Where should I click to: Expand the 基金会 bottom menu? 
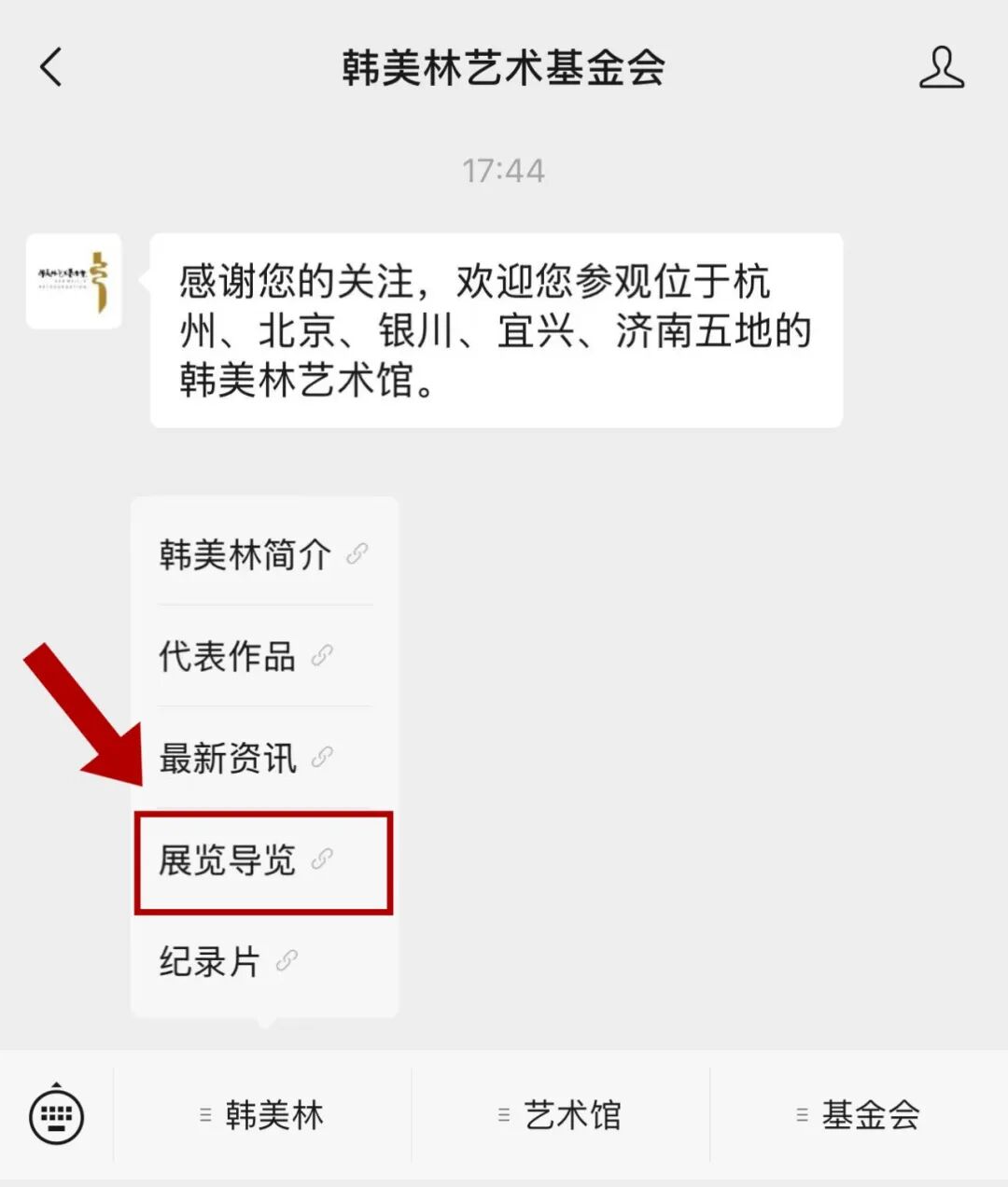pyautogui.click(x=859, y=1115)
